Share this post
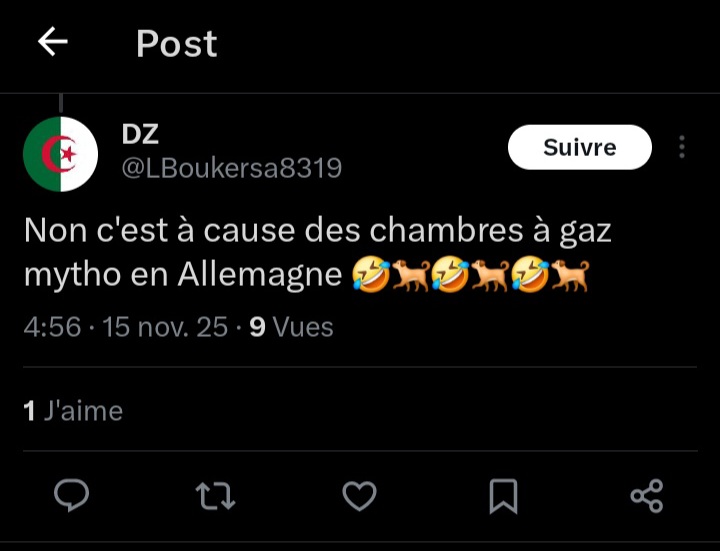This screenshot has height=551, width=720. 646,495
